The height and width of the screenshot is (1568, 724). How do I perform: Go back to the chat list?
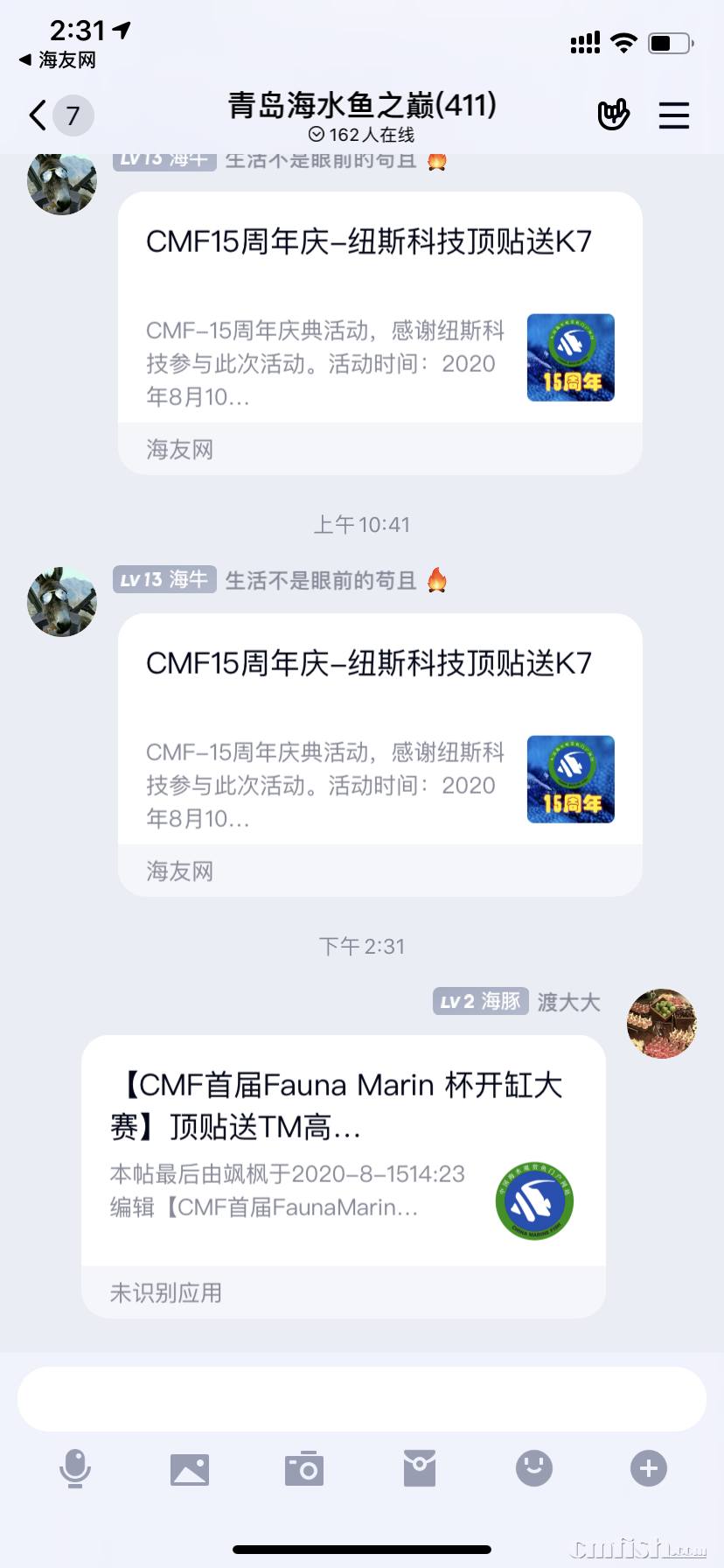(38, 115)
